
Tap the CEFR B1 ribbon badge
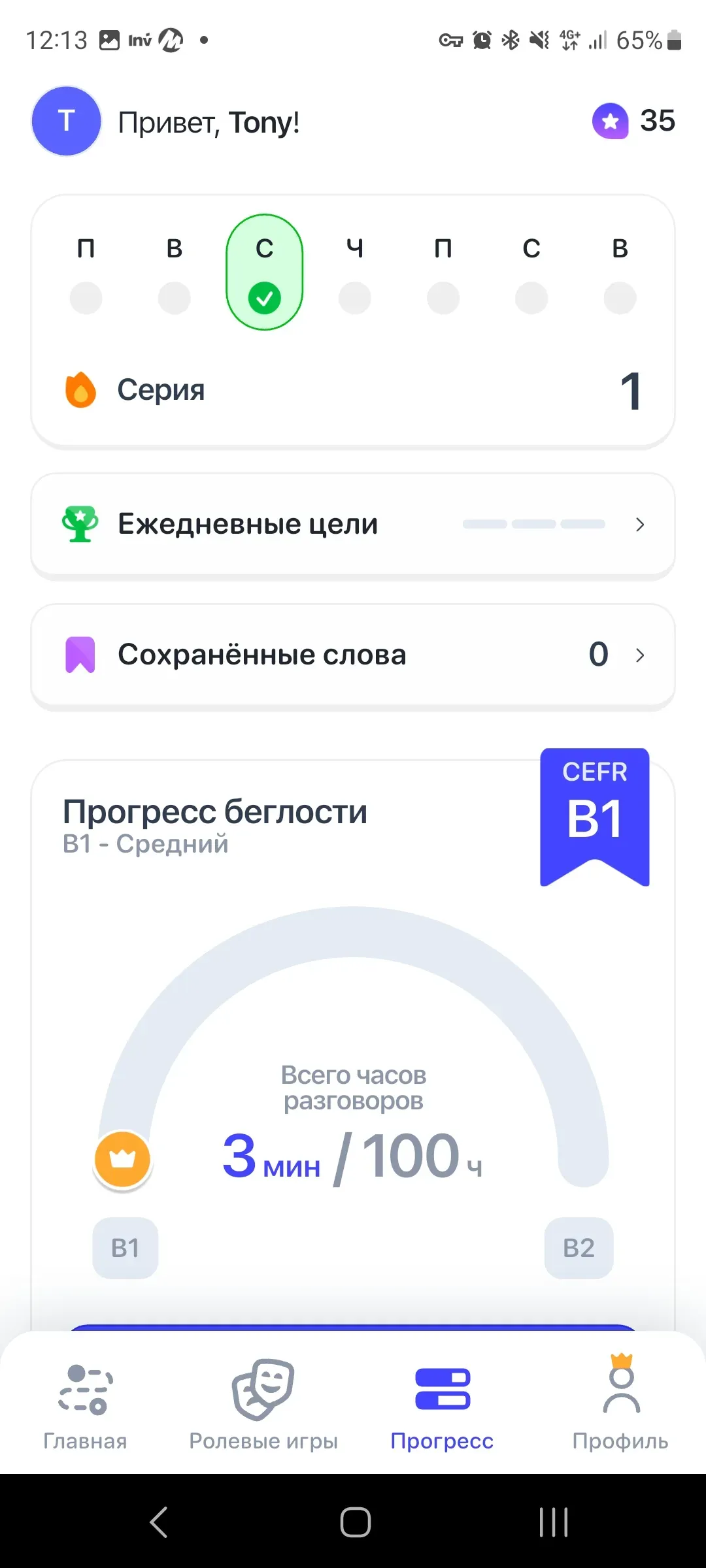pyautogui.click(x=594, y=813)
